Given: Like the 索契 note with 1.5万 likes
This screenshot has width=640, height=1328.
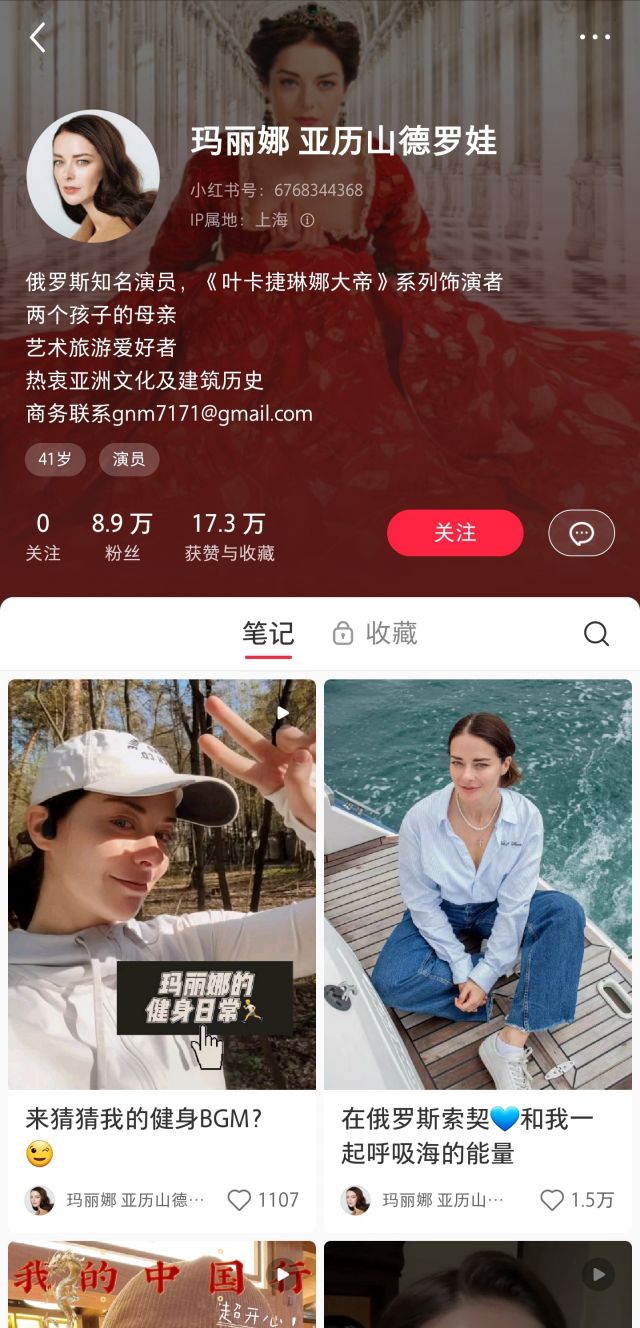Looking at the screenshot, I should click(552, 1200).
